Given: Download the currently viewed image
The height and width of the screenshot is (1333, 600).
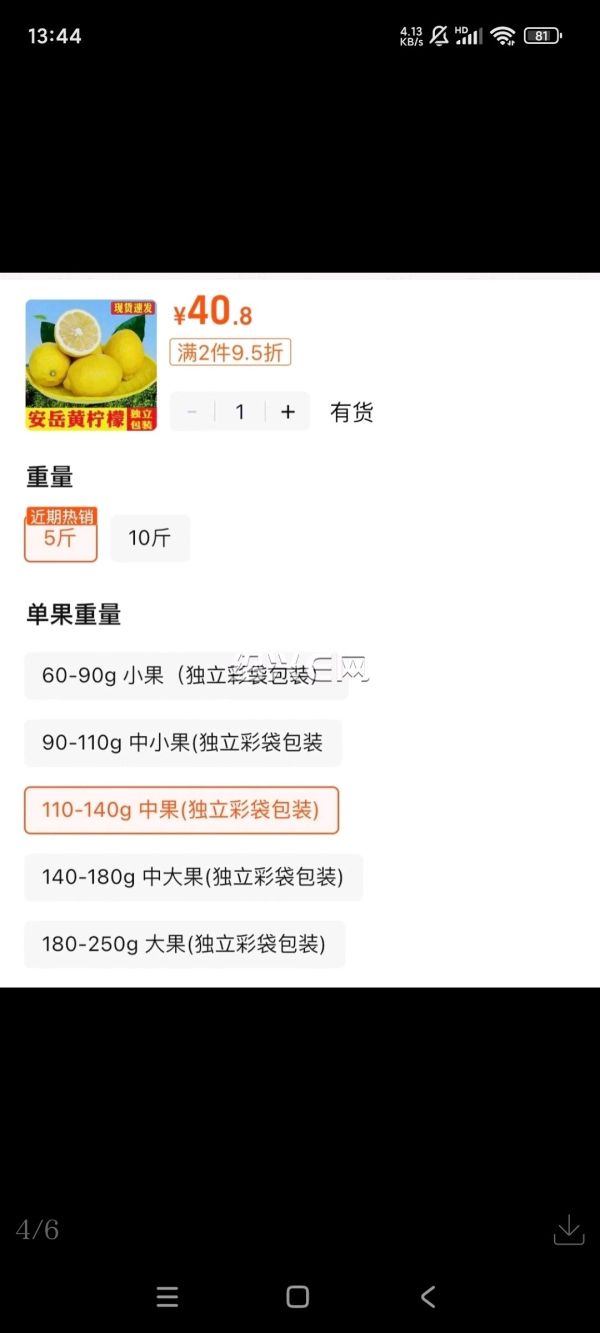Looking at the screenshot, I should (569, 1229).
